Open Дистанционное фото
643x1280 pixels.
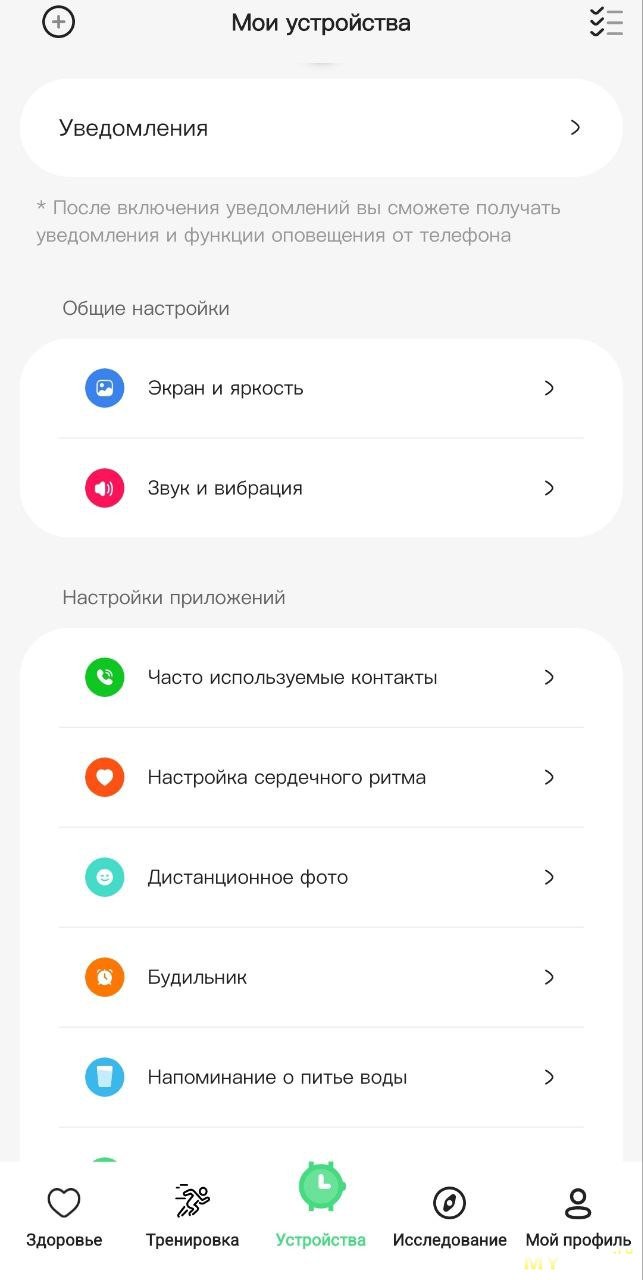[x=321, y=877]
